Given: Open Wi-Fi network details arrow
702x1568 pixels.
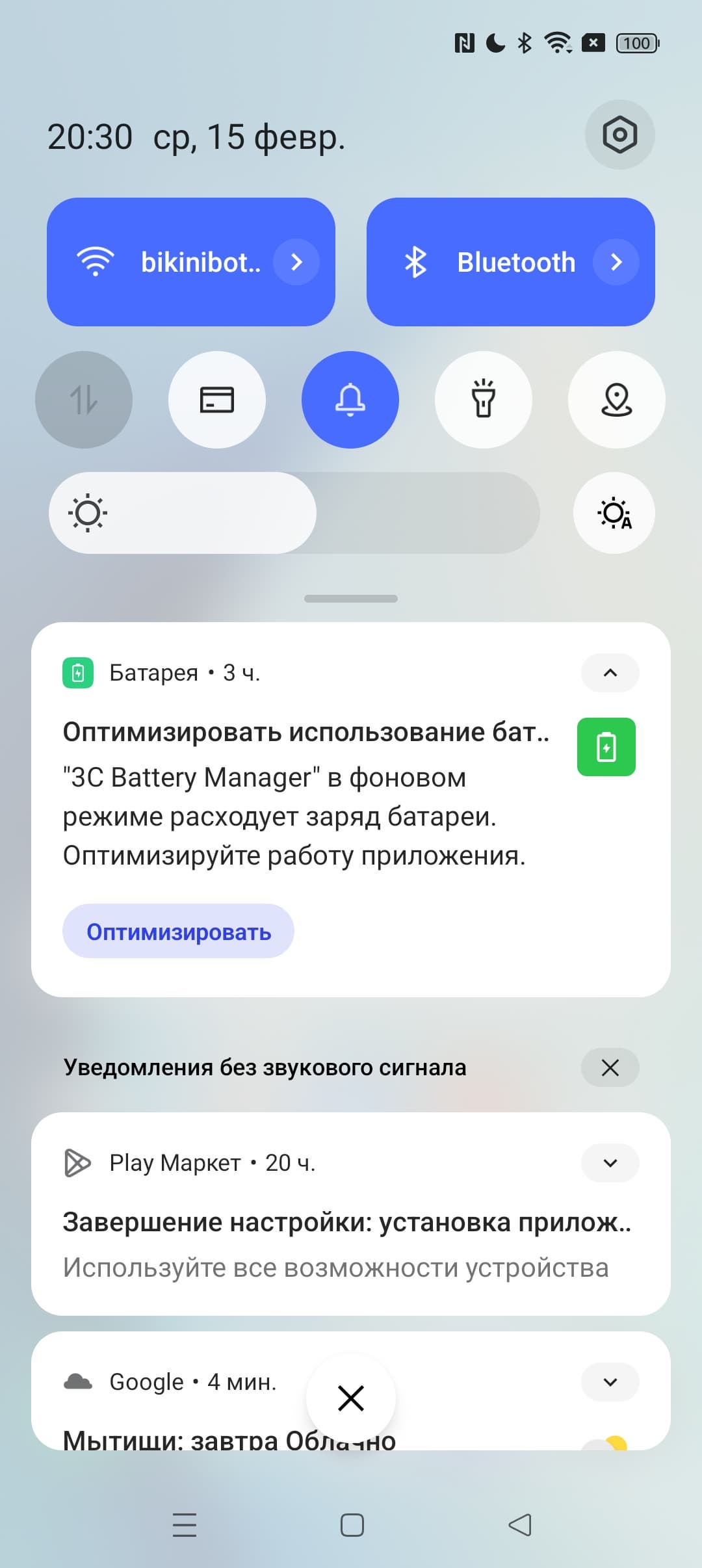Looking at the screenshot, I should point(296,262).
